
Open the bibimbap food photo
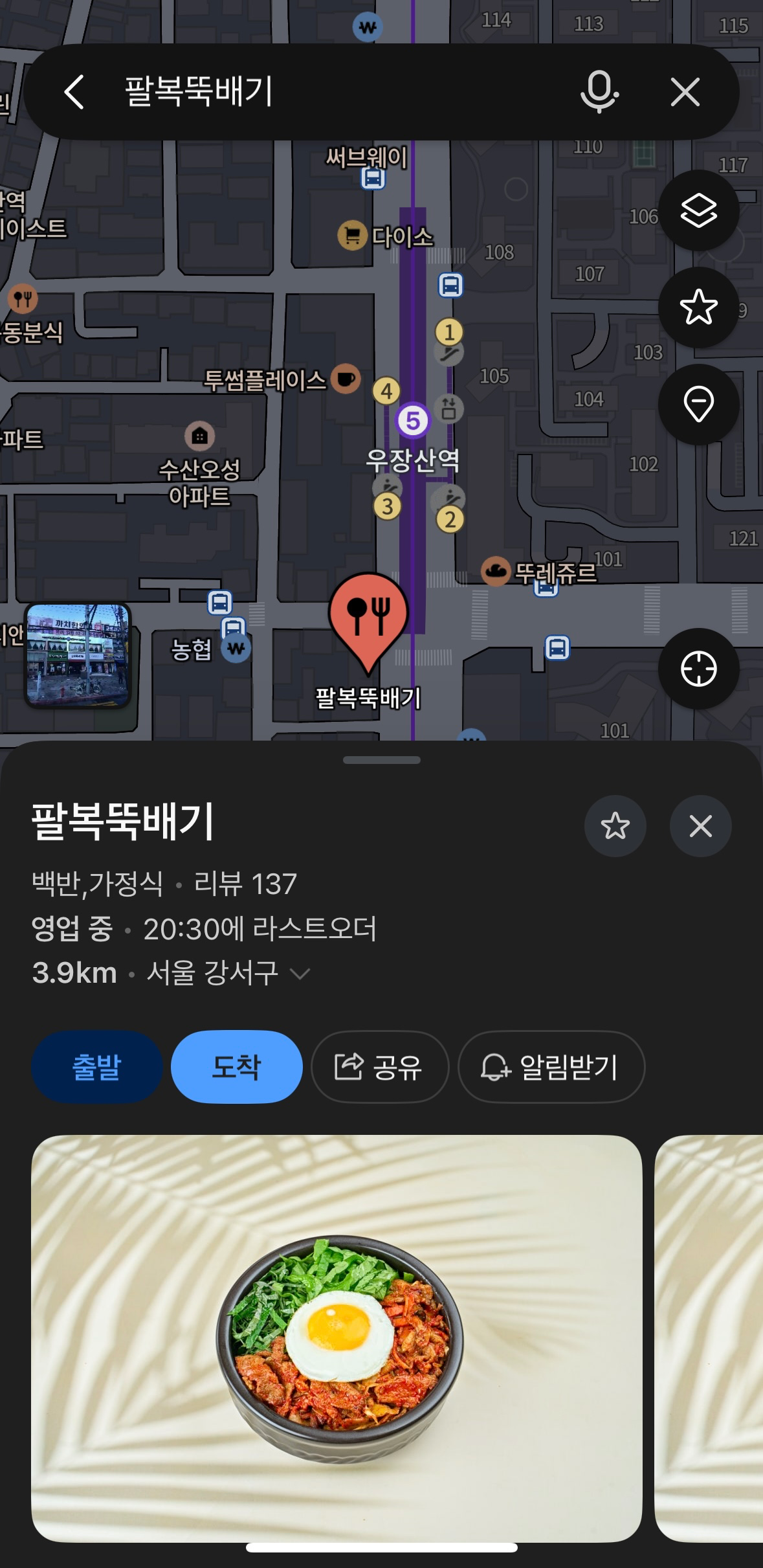(337, 1338)
